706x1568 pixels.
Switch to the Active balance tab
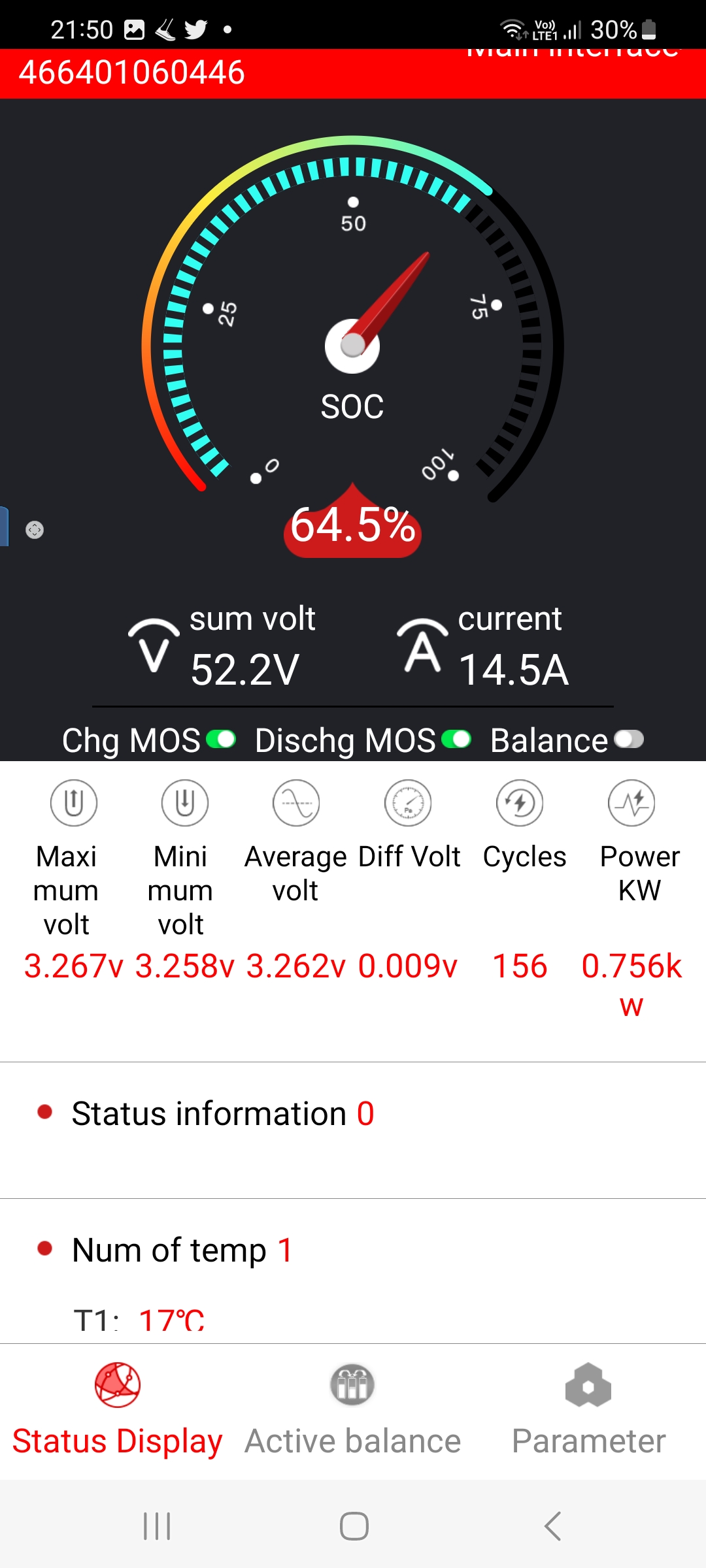pyautogui.click(x=353, y=1410)
